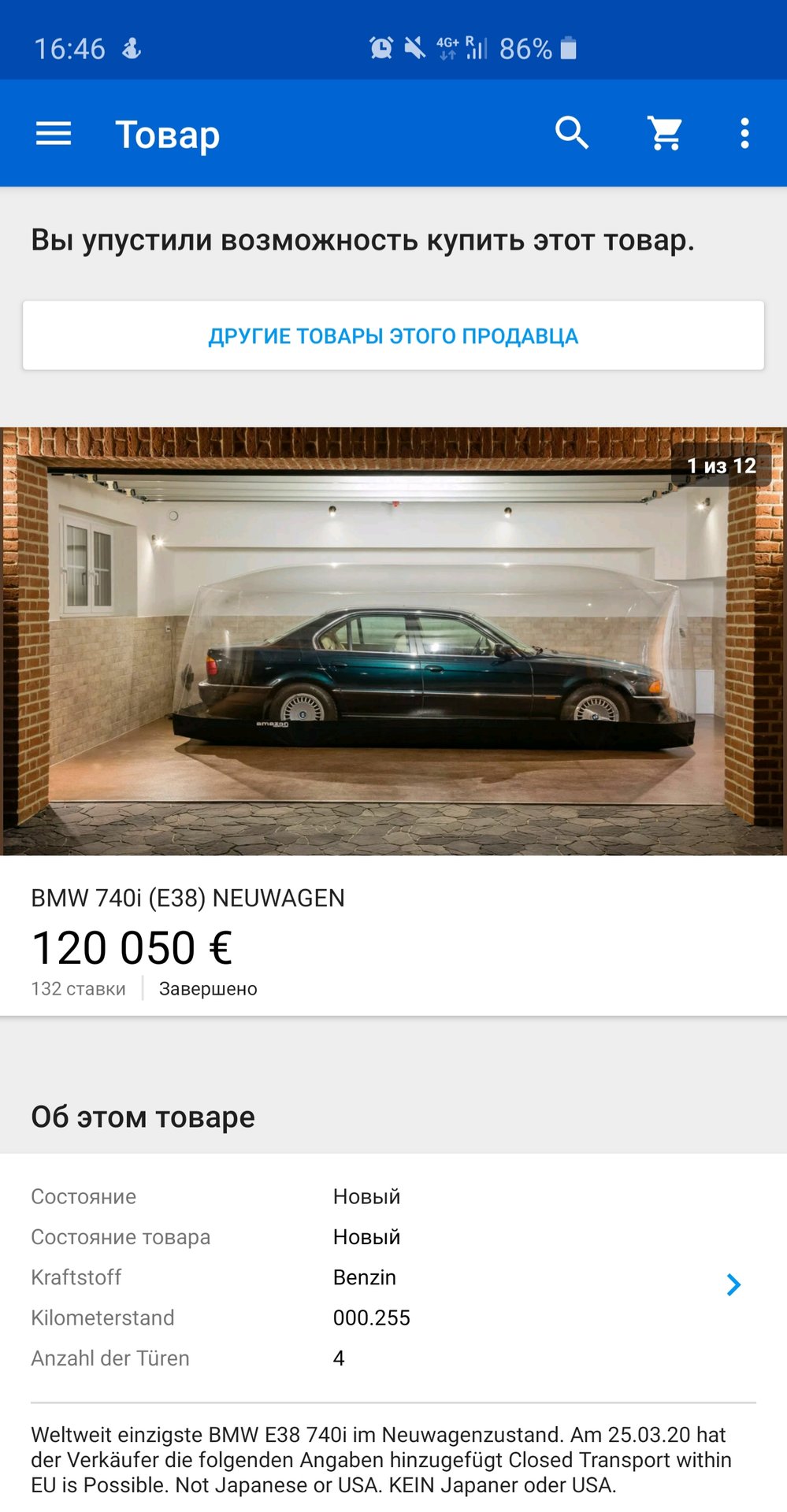
Task: Open the hamburger drawer menu
Action: click(x=54, y=134)
